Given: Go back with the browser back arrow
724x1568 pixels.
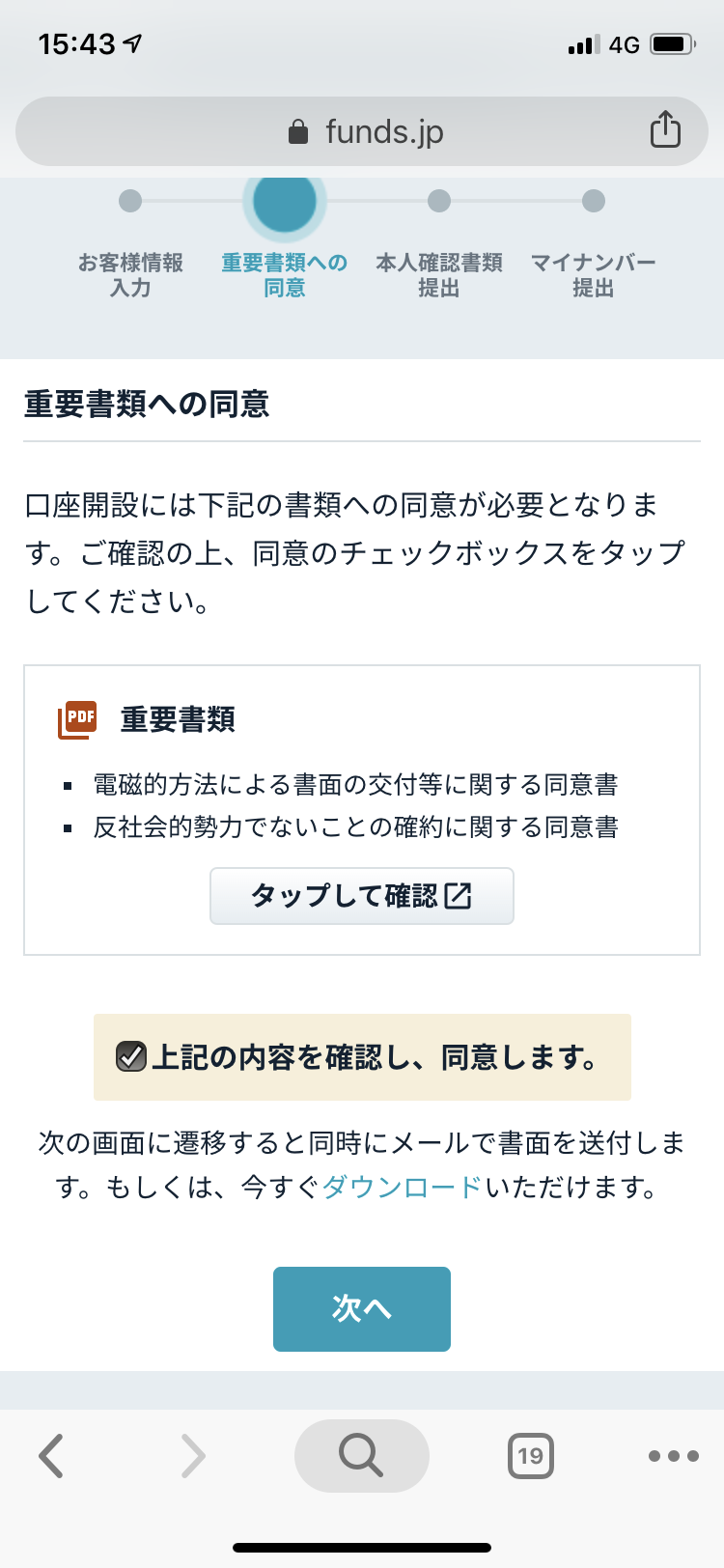Looking at the screenshot, I should (x=52, y=1455).
